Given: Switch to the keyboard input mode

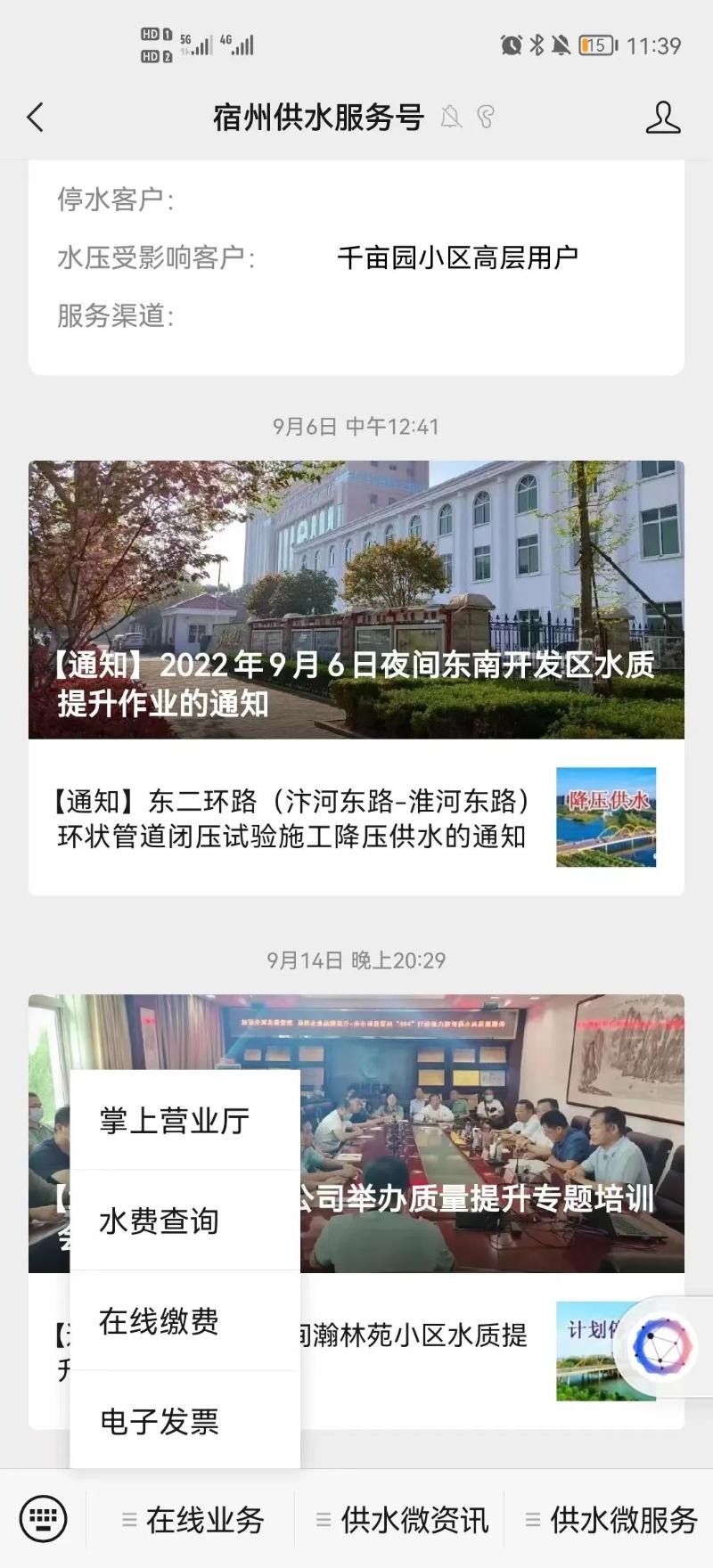Looking at the screenshot, I should [43, 1519].
